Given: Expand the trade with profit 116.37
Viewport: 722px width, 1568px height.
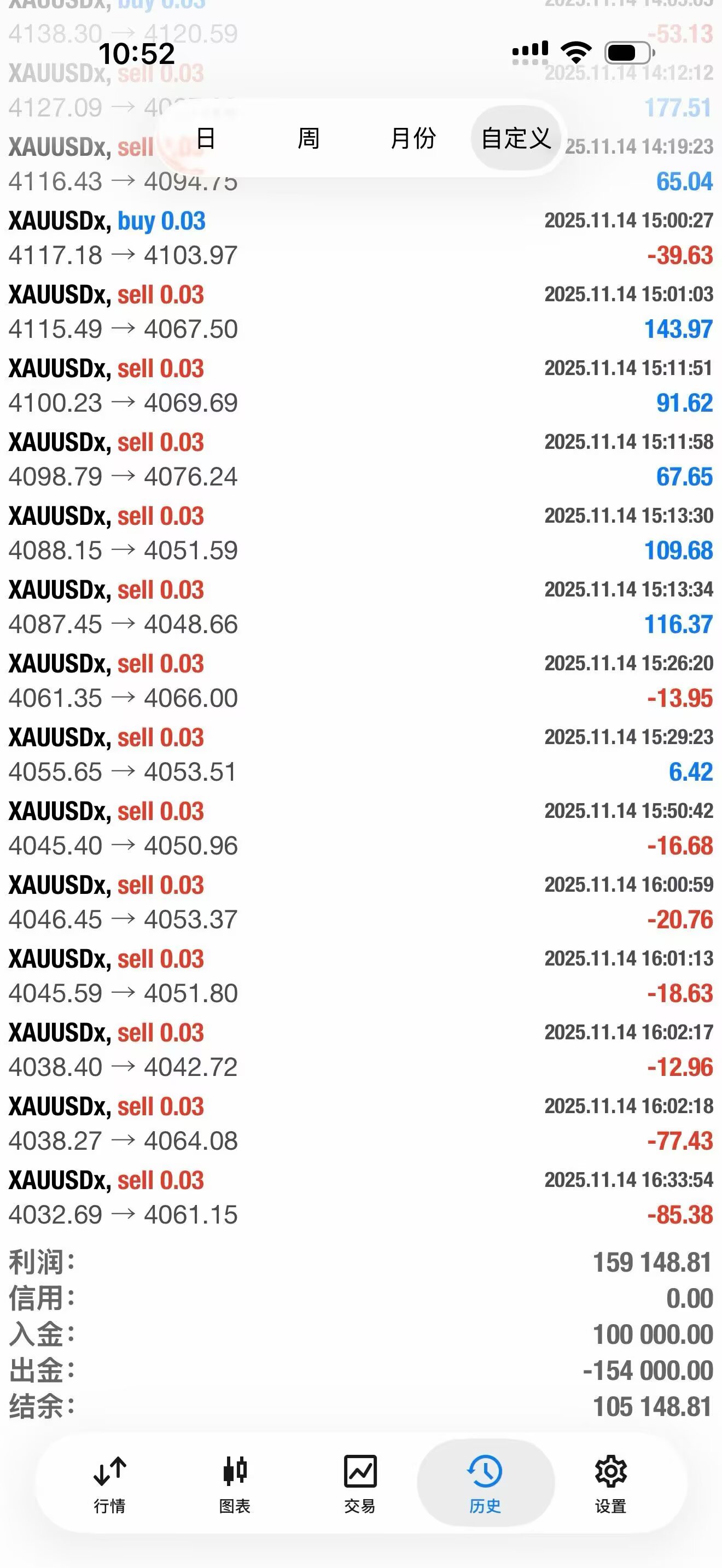Looking at the screenshot, I should pos(360,607).
